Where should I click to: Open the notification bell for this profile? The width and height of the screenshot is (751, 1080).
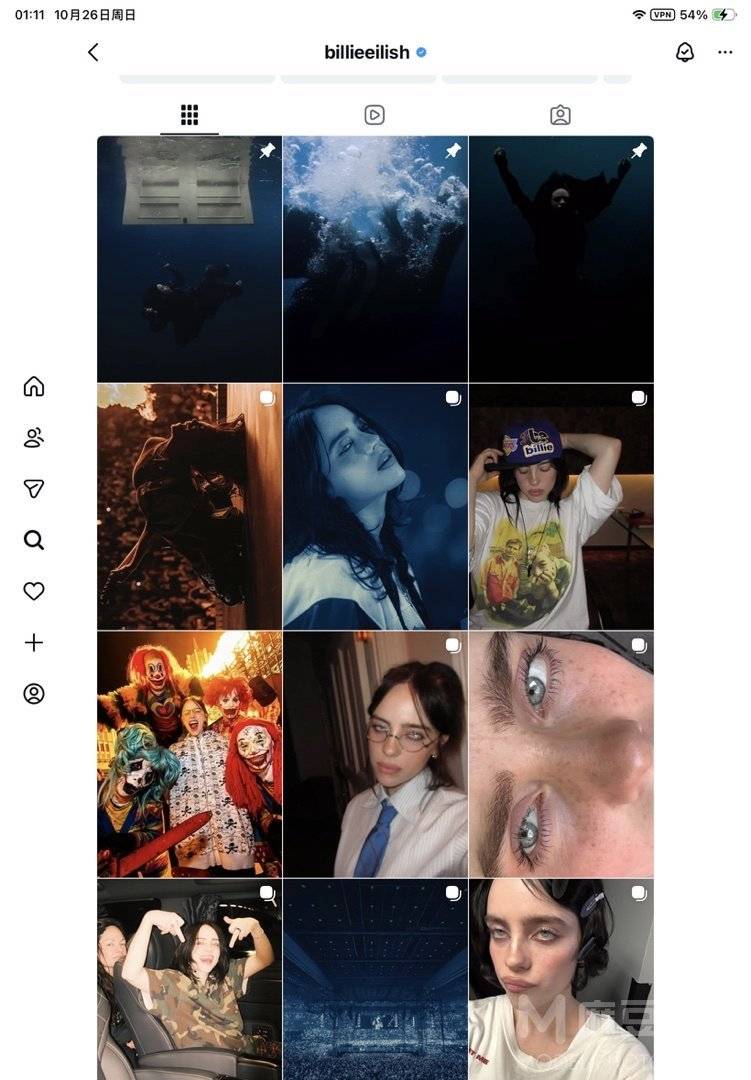pyautogui.click(x=684, y=52)
